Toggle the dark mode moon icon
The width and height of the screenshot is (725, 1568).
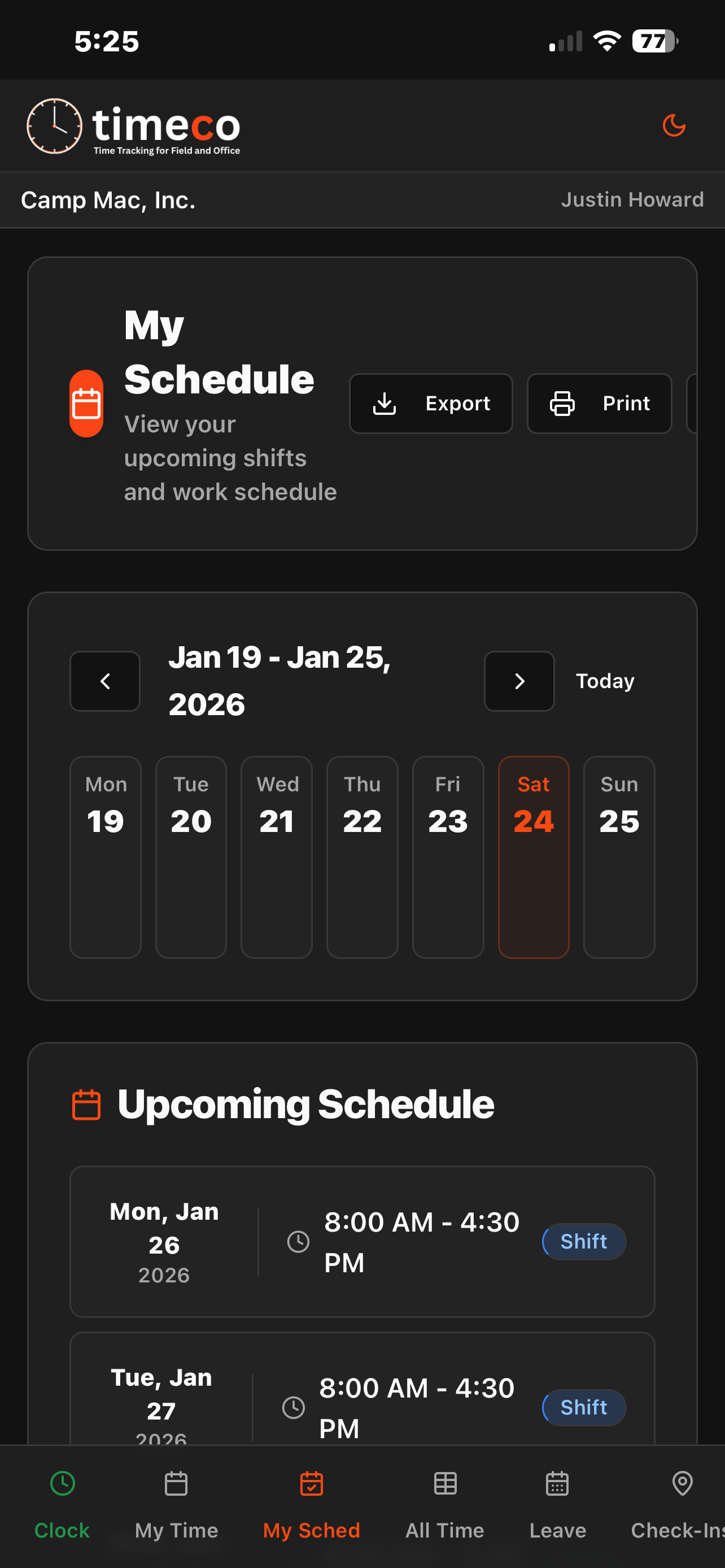[x=673, y=125]
